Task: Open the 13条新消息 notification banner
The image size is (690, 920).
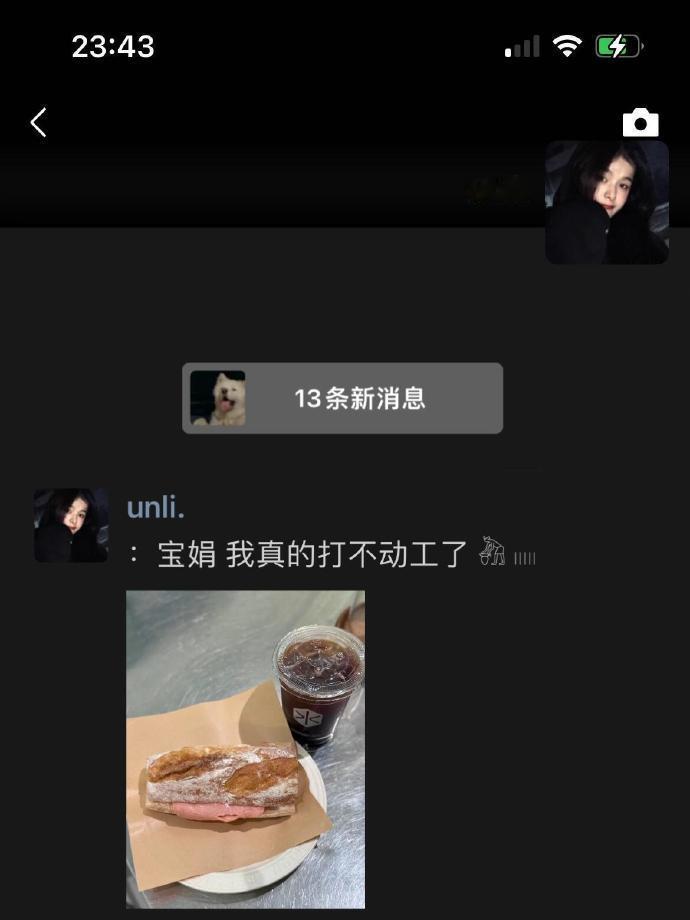Action: 342,398
